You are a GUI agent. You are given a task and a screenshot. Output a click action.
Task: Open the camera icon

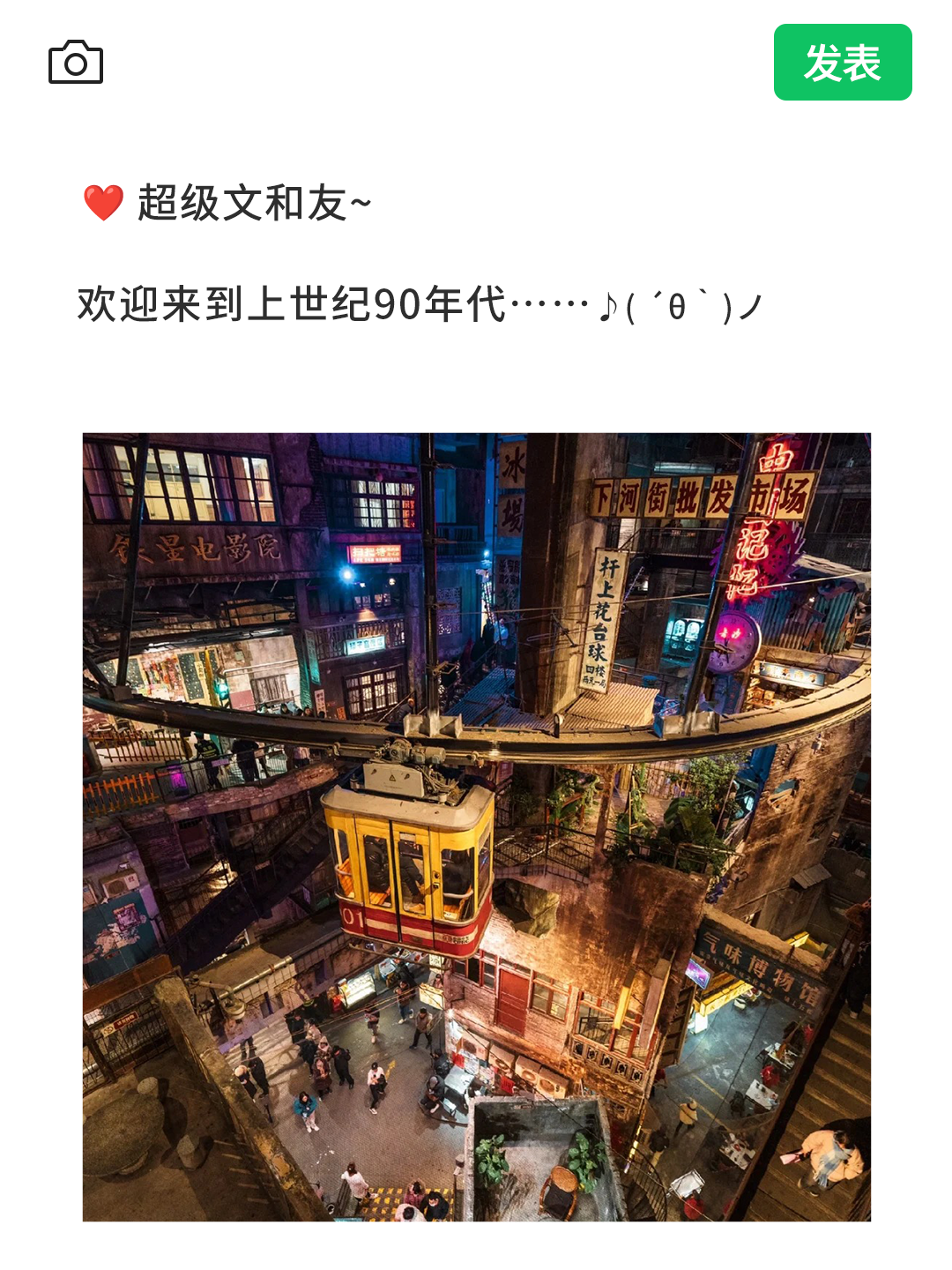pos(76,63)
